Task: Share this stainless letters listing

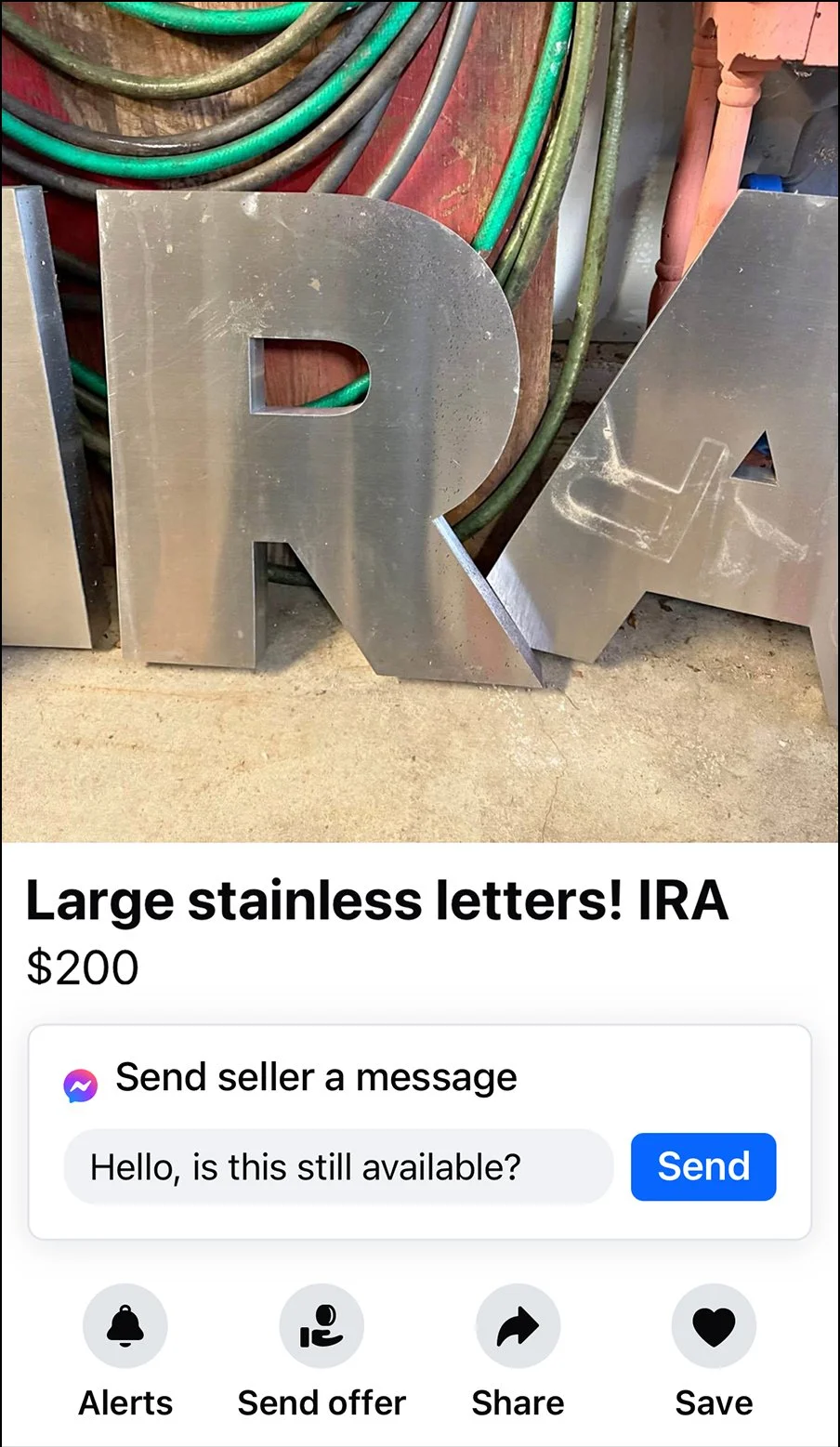Action: pos(518,1326)
